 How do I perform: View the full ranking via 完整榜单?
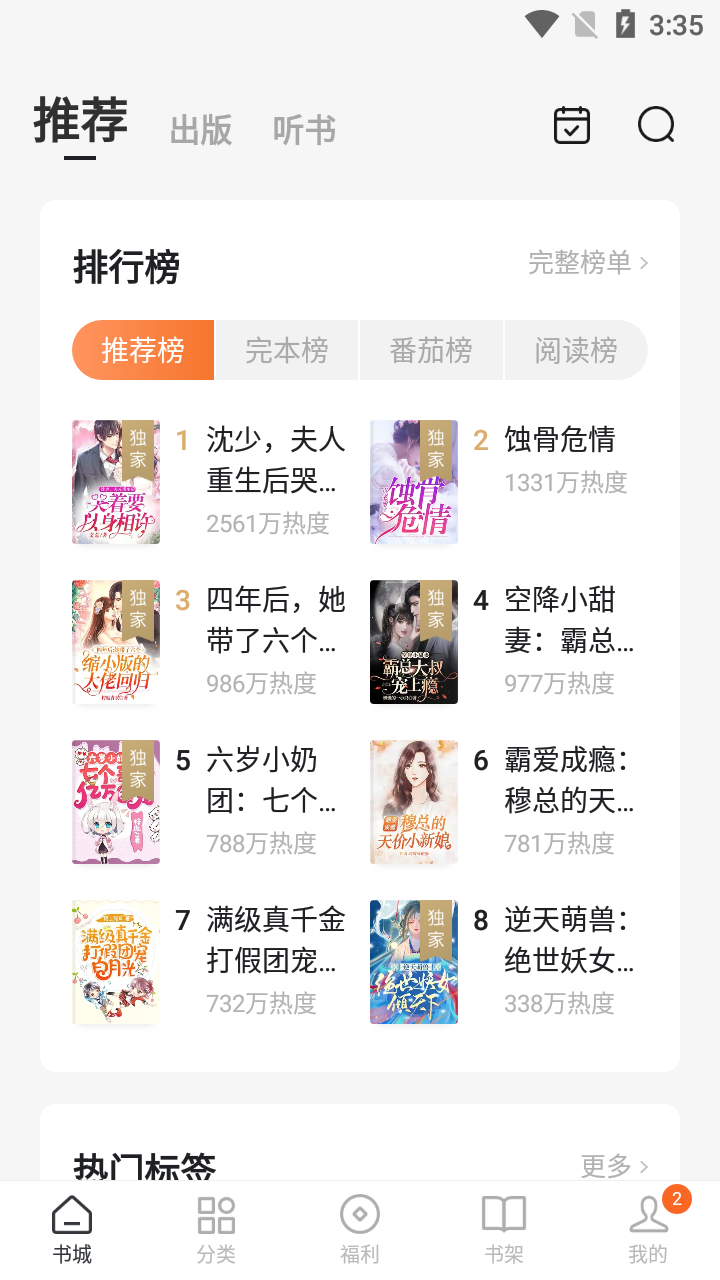pyautogui.click(x=588, y=263)
